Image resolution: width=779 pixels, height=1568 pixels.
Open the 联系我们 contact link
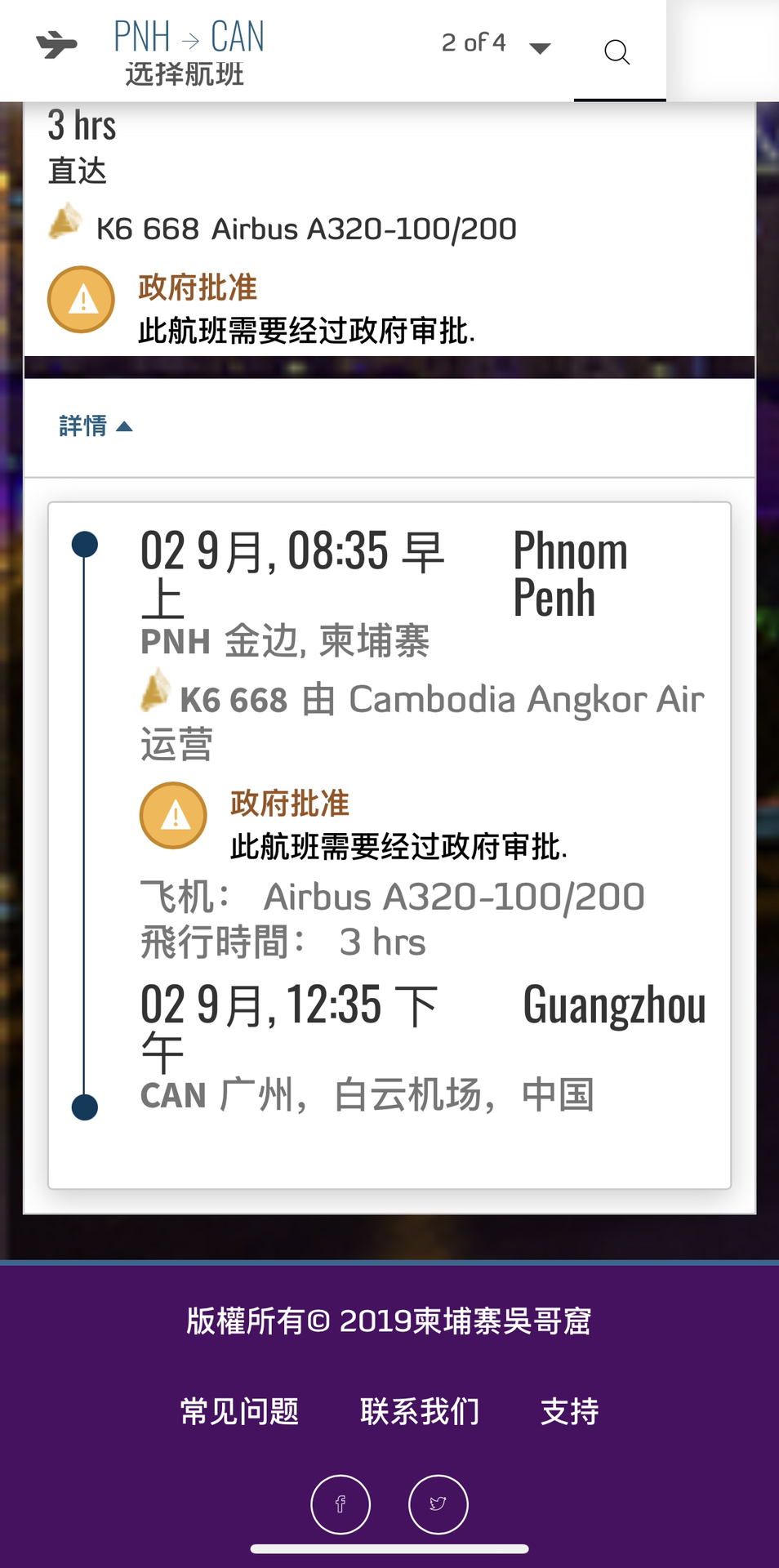click(x=420, y=1411)
